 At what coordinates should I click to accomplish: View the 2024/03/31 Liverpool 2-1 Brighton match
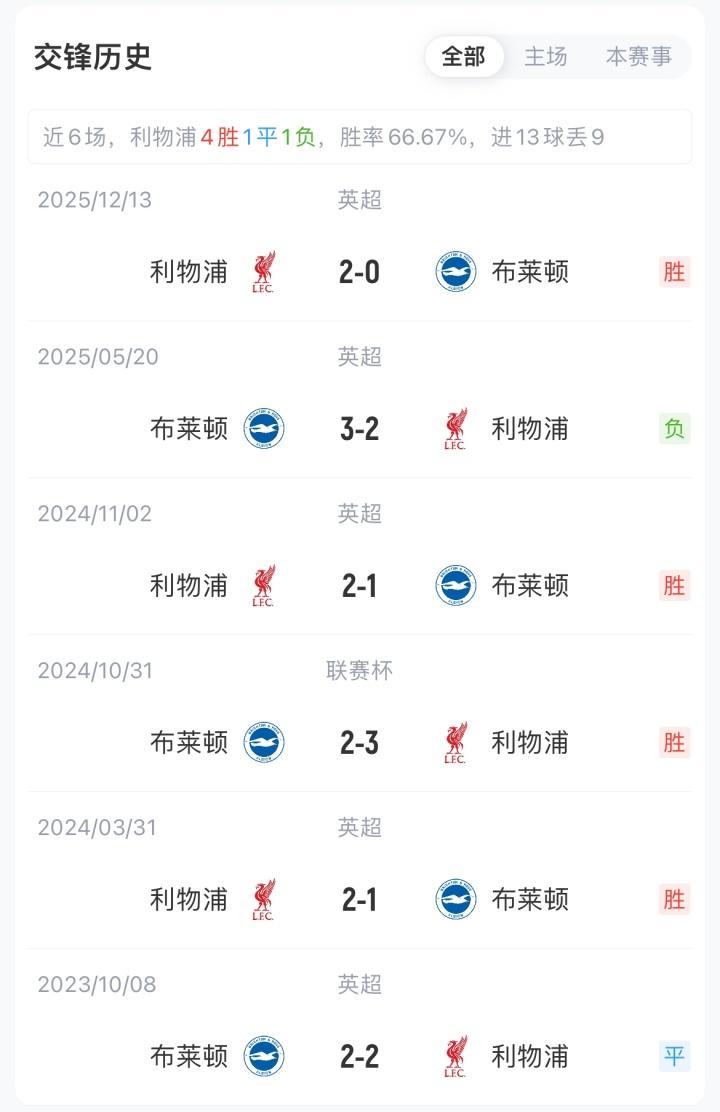click(x=359, y=899)
